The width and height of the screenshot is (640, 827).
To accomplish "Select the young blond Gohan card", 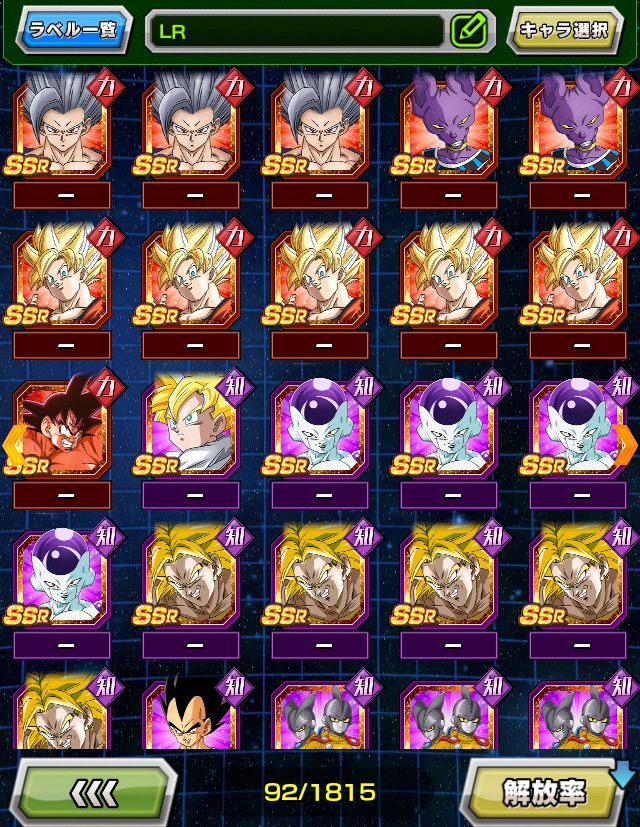I will tap(191, 425).
